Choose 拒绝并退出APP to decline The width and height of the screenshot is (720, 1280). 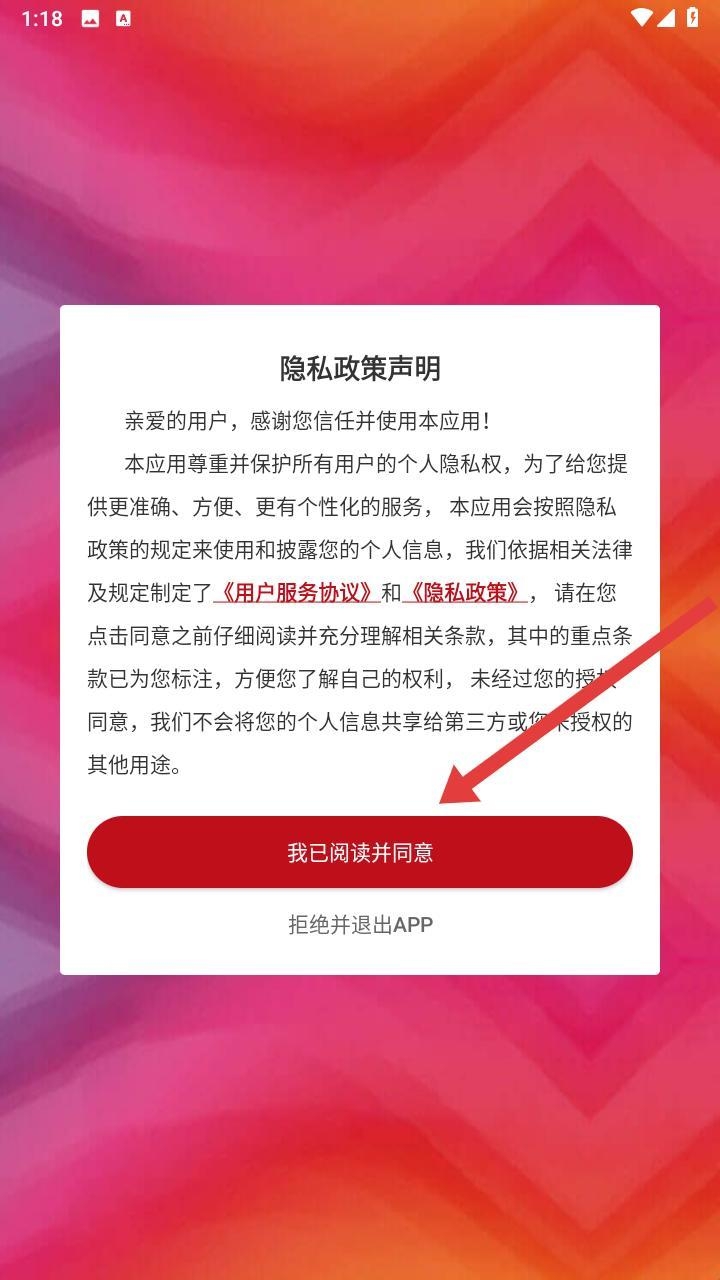click(360, 925)
